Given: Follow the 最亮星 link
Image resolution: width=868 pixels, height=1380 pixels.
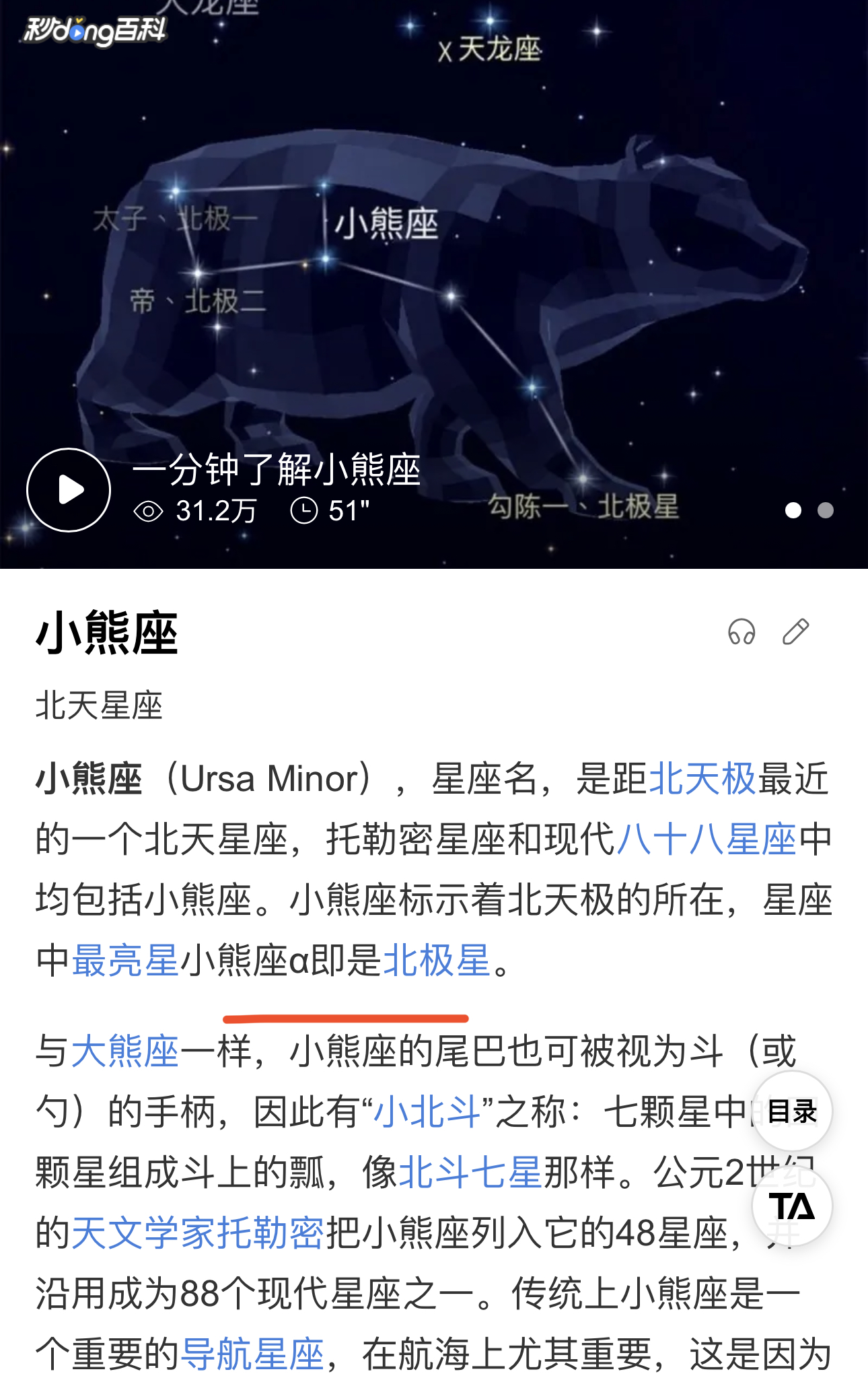Looking at the screenshot, I should [x=125, y=960].
